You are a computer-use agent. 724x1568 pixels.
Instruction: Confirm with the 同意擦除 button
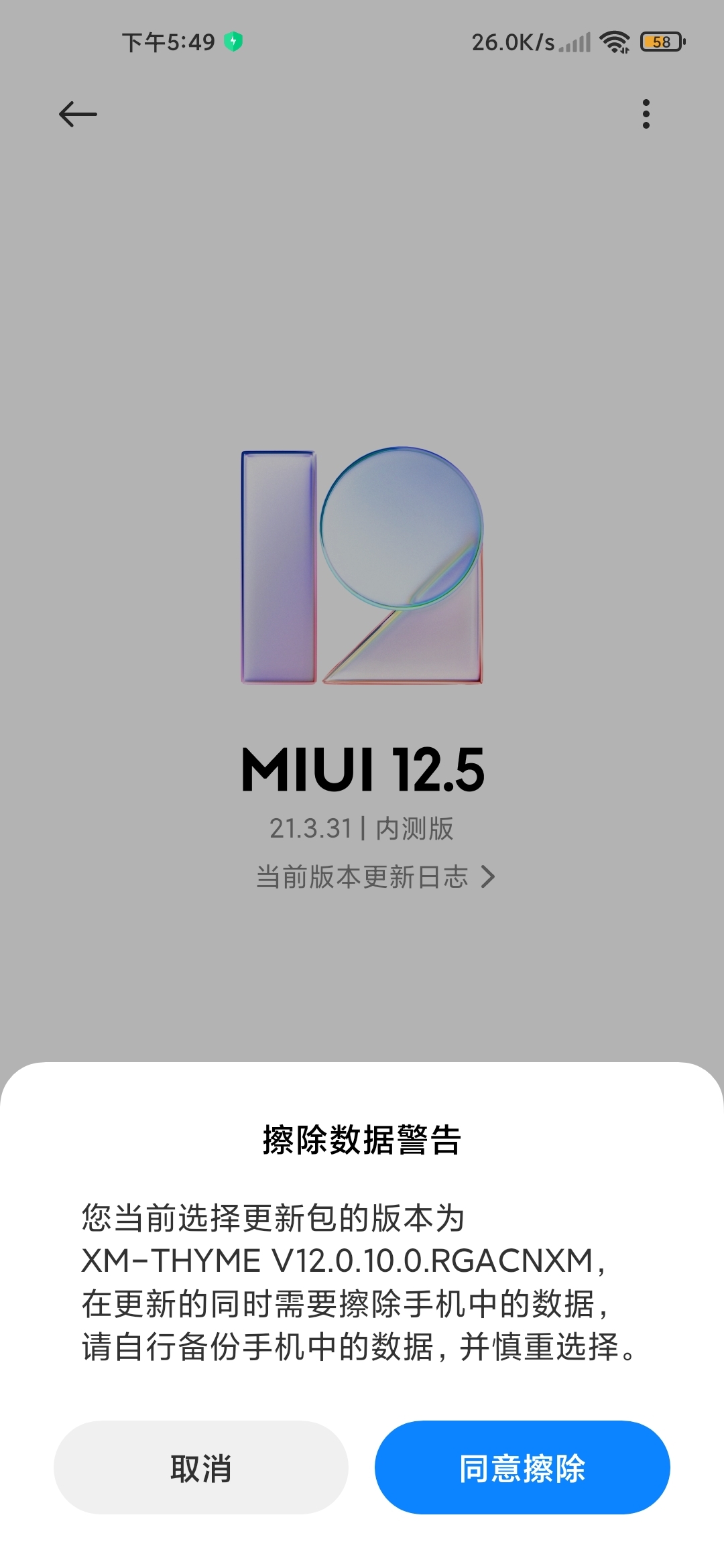coord(522,1467)
